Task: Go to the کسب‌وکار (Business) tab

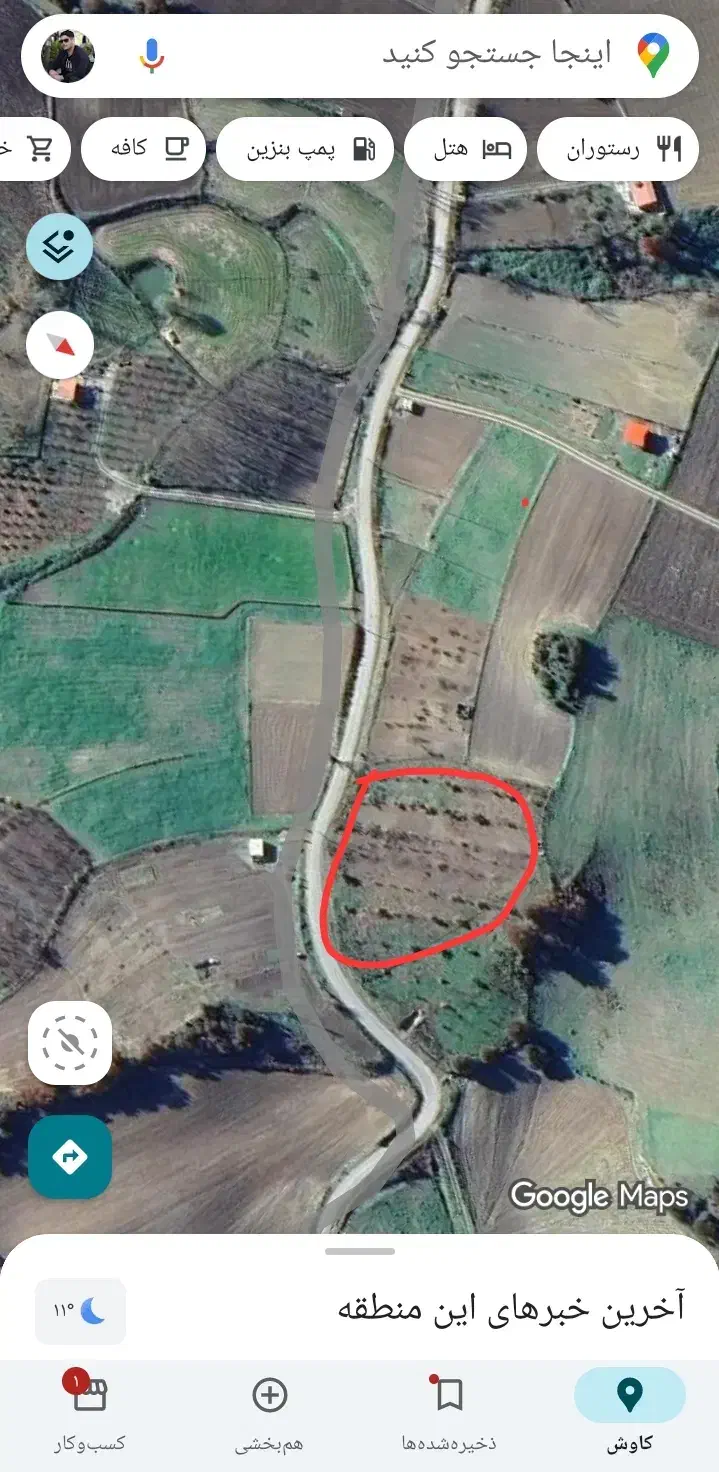Action: pyautogui.click(x=90, y=1410)
